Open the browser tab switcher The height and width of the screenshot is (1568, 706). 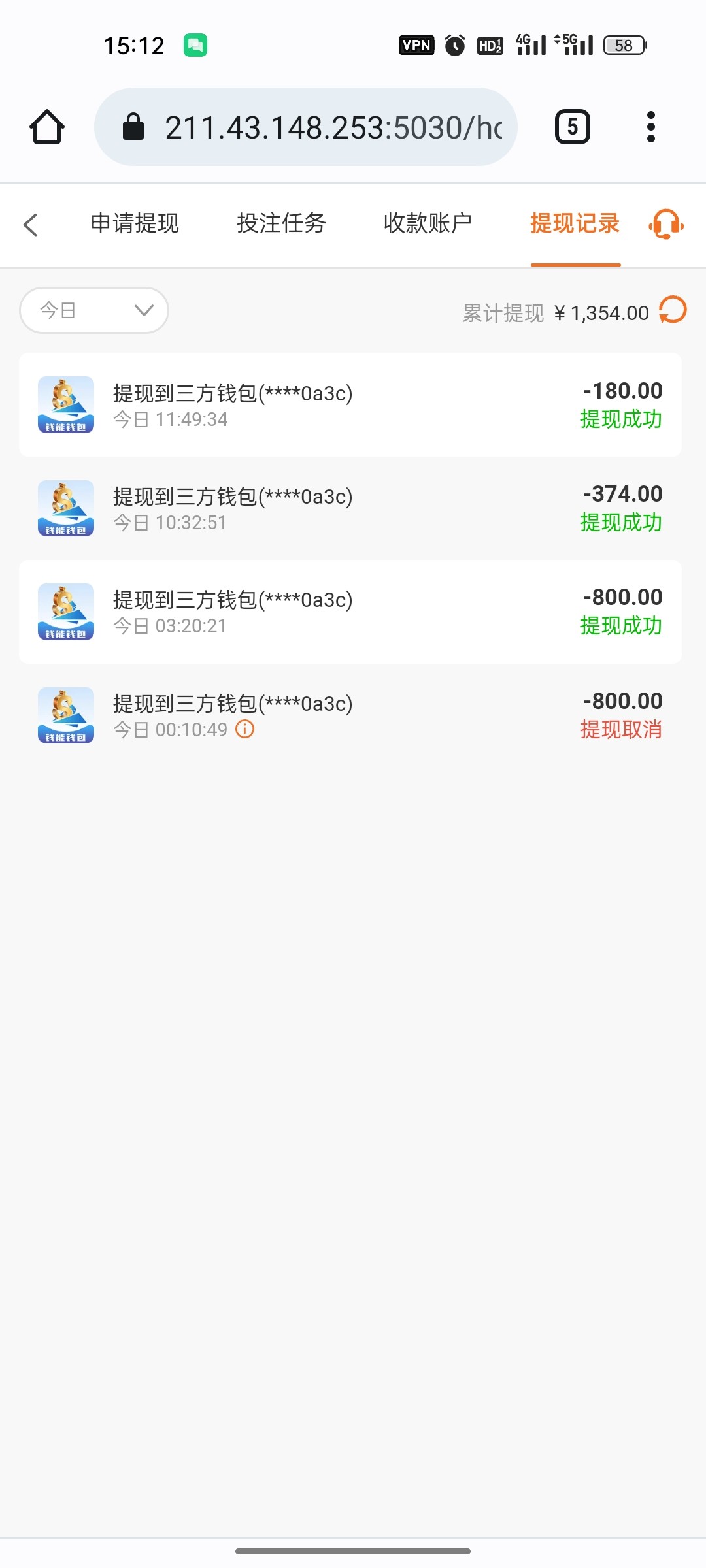click(572, 127)
